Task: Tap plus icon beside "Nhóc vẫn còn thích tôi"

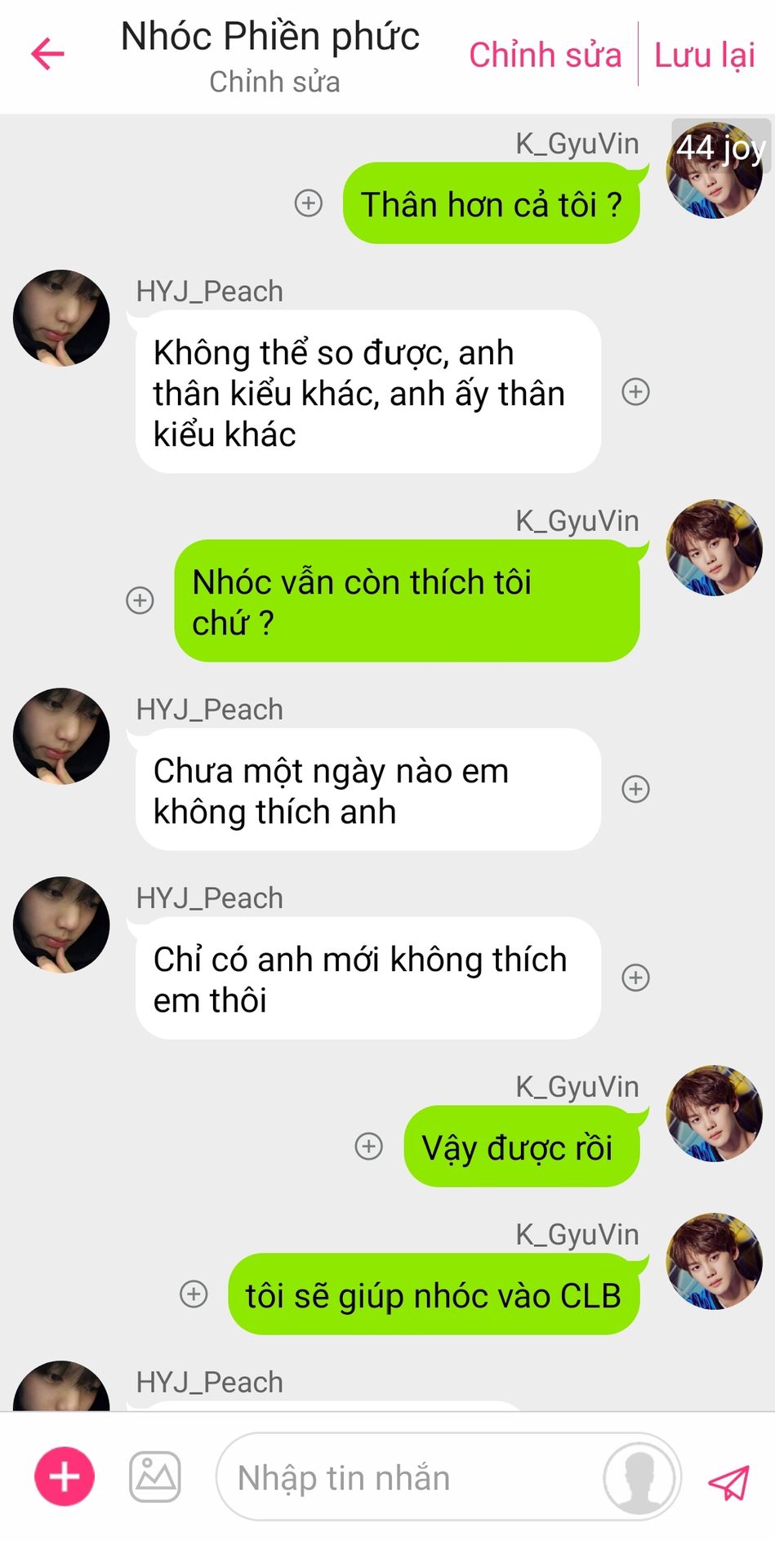Action: [140, 600]
